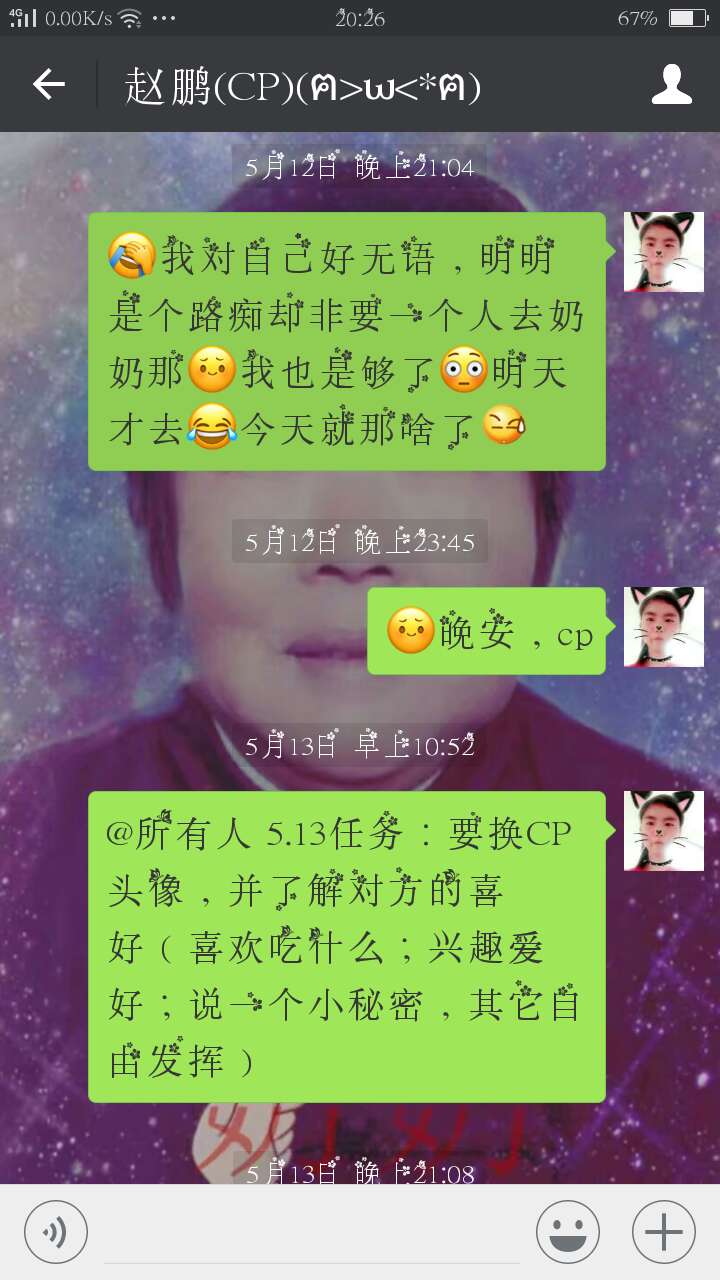720x1280 pixels.
Task: Tap avatar beside 我对自己好无语 message
Action: tap(664, 252)
